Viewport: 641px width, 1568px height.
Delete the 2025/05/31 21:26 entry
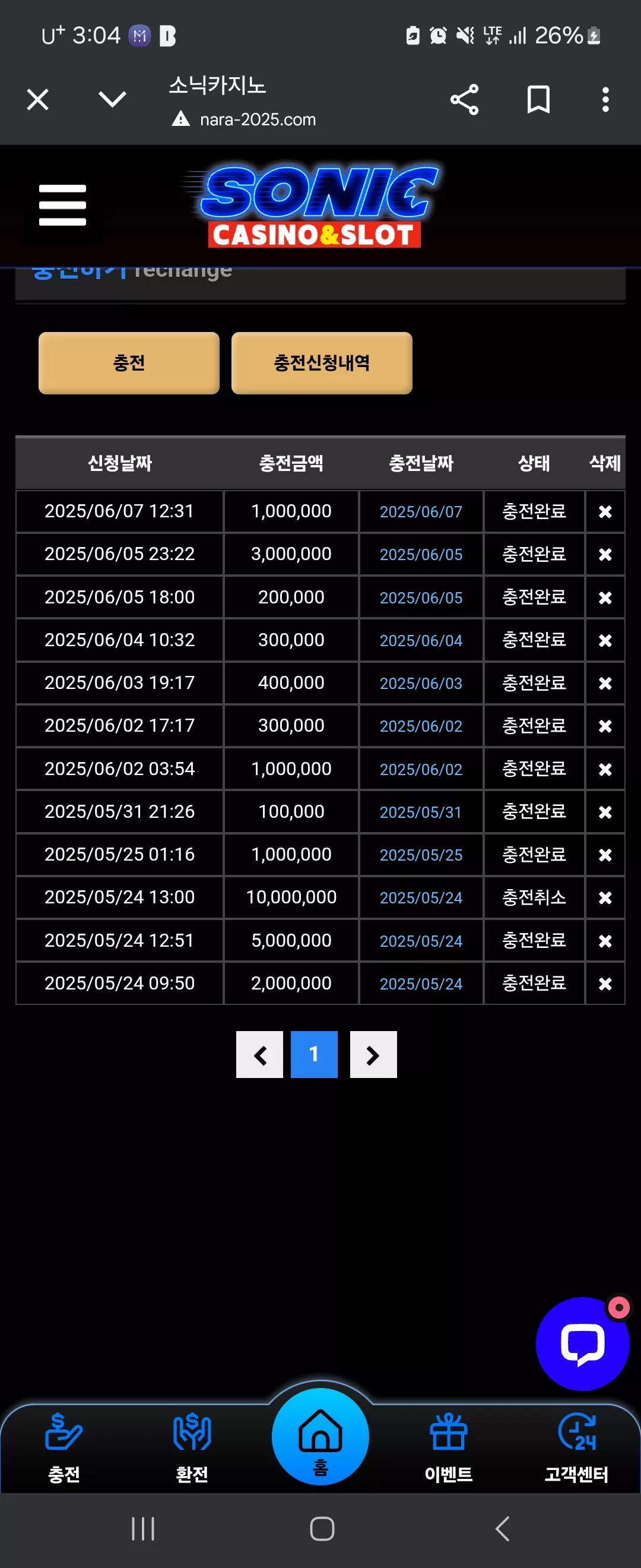tap(605, 812)
